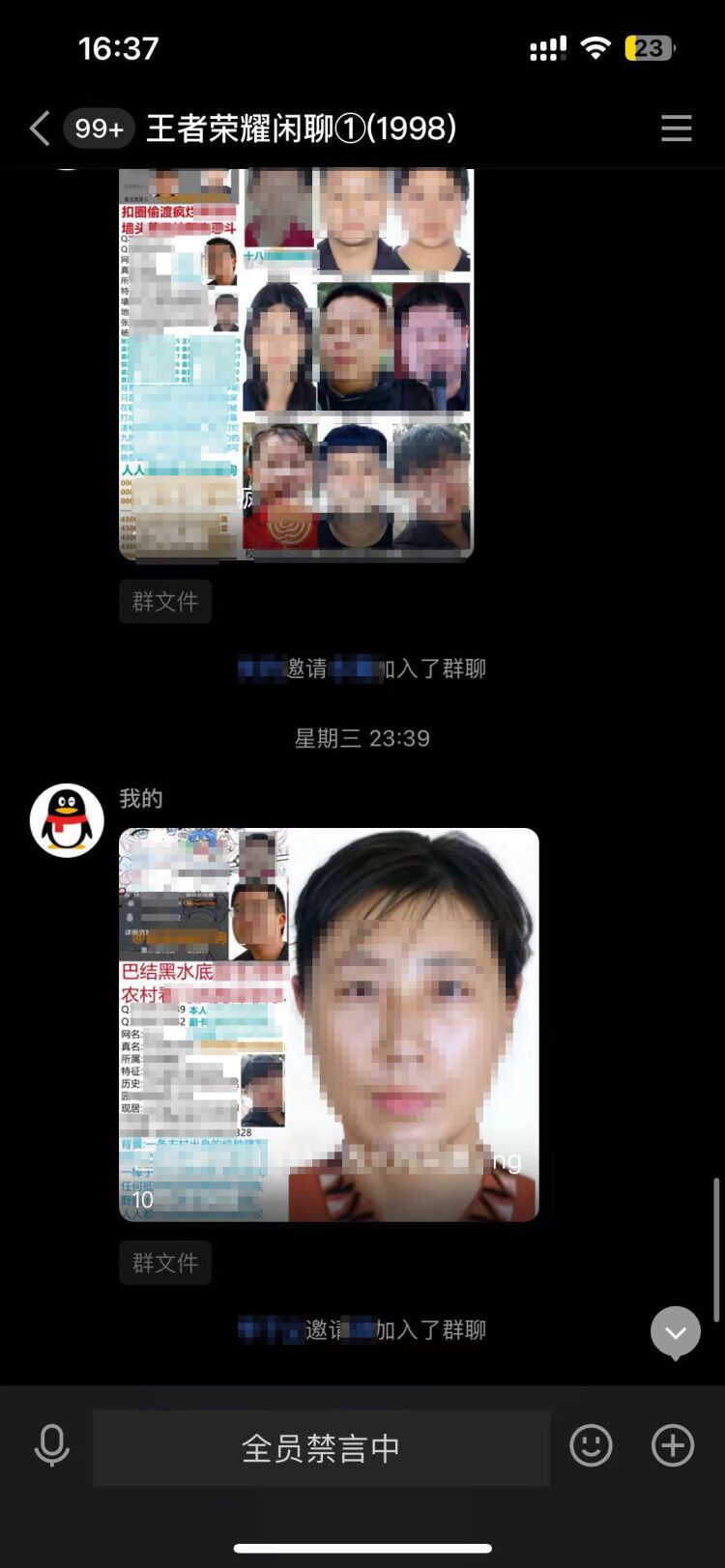Open the top collage image message
Image resolution: width=725 pixels, height=1568 pixels.
296,362
